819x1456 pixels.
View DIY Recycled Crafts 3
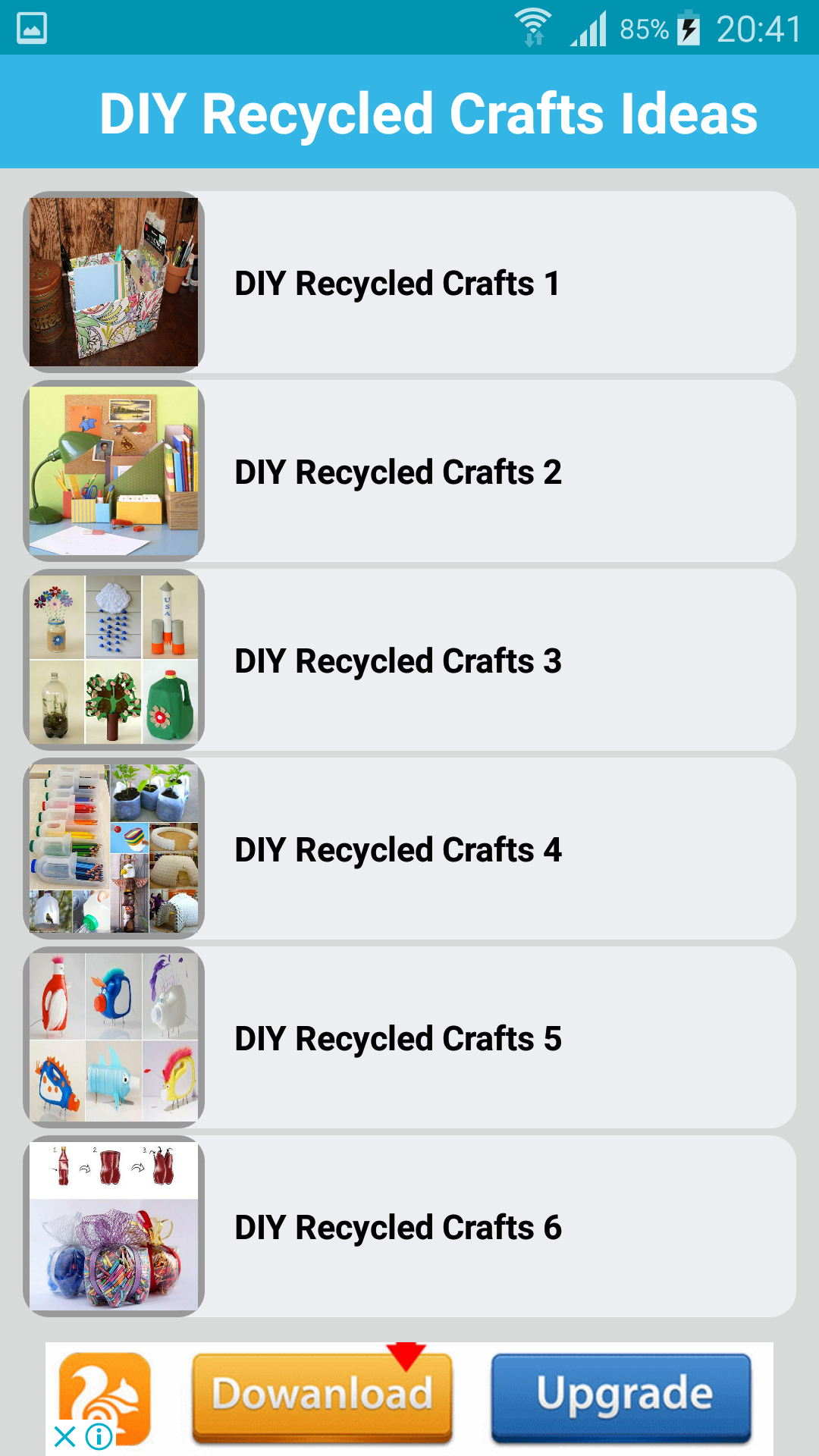pyautogui.click(x=409, y=660)
